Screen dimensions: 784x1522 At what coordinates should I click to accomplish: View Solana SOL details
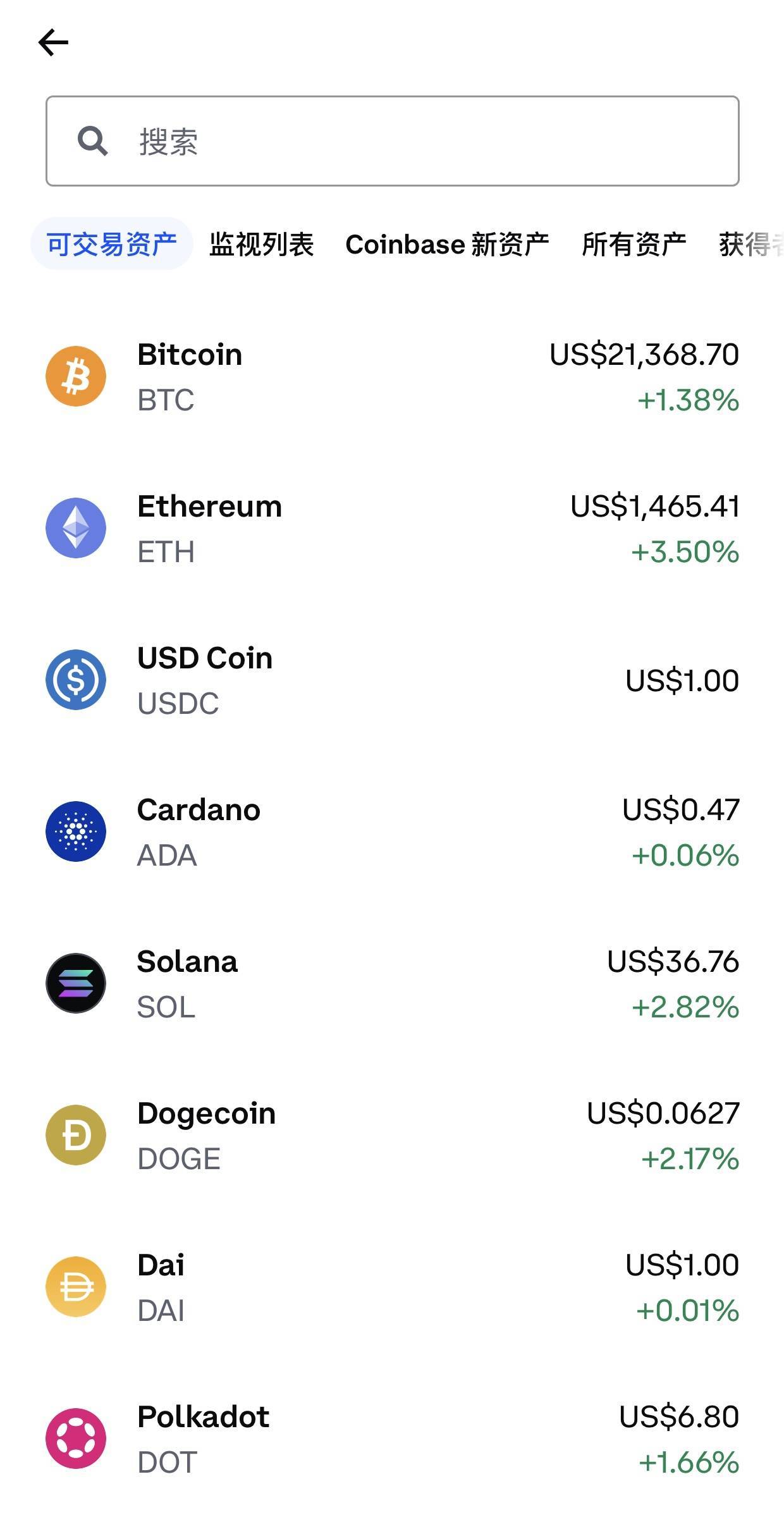(x=392, y=984)
